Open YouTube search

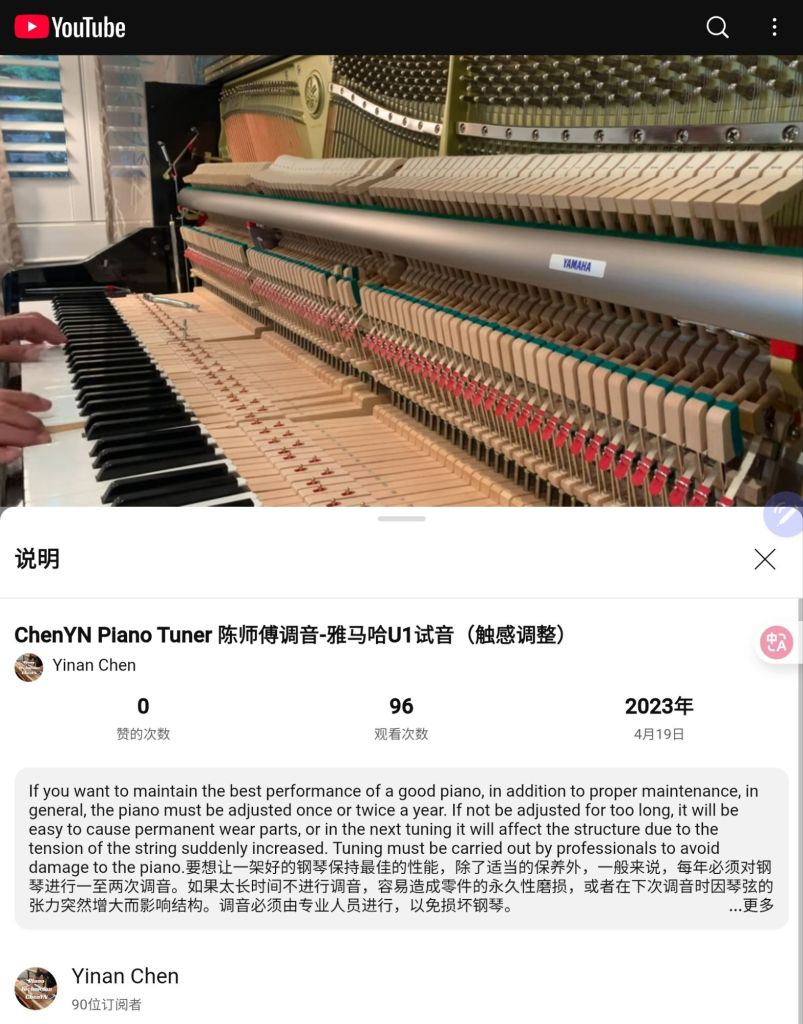(717, 27)
